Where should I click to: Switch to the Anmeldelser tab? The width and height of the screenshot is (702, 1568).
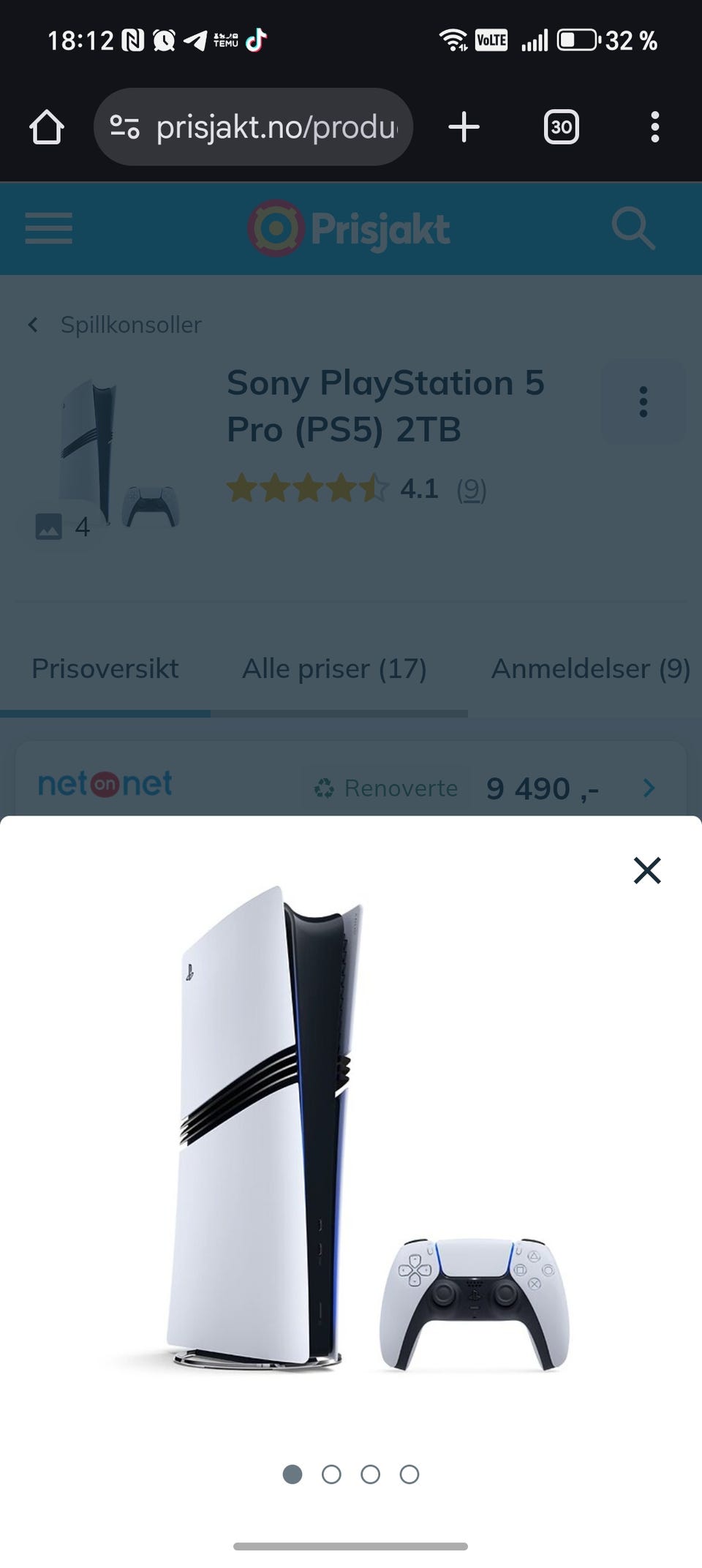(591, 668)
